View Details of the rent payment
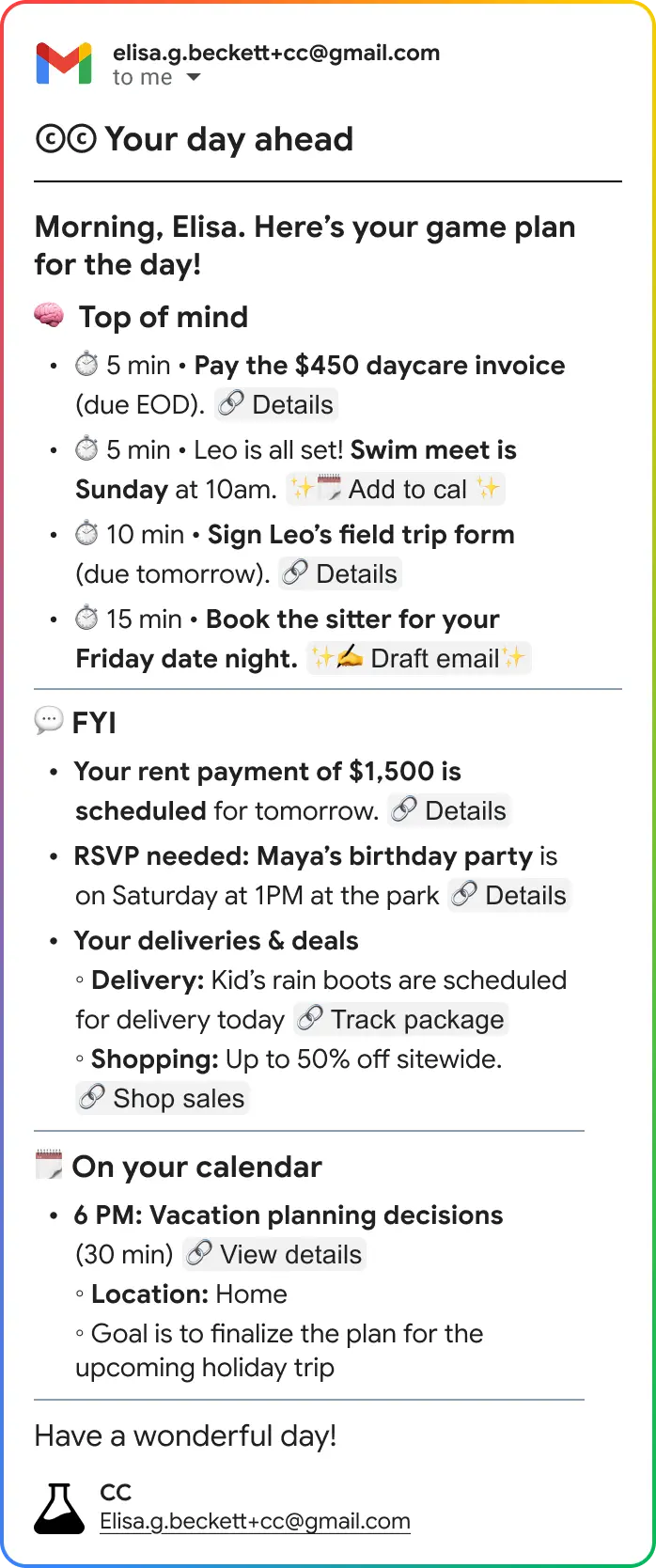656x1568 pixels. (x=449, y=811)
